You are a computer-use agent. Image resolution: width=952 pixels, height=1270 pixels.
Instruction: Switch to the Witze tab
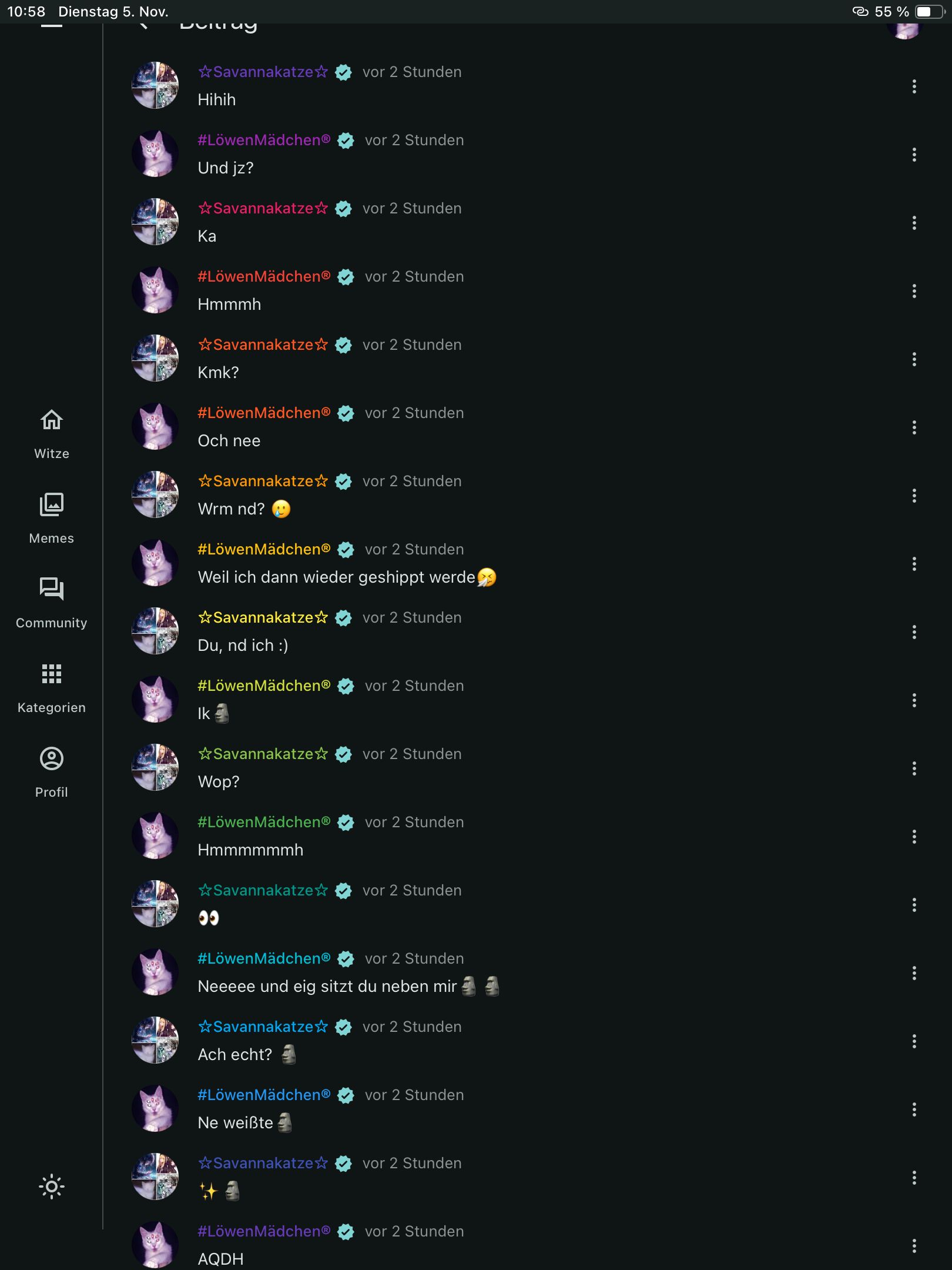(52, 433)
